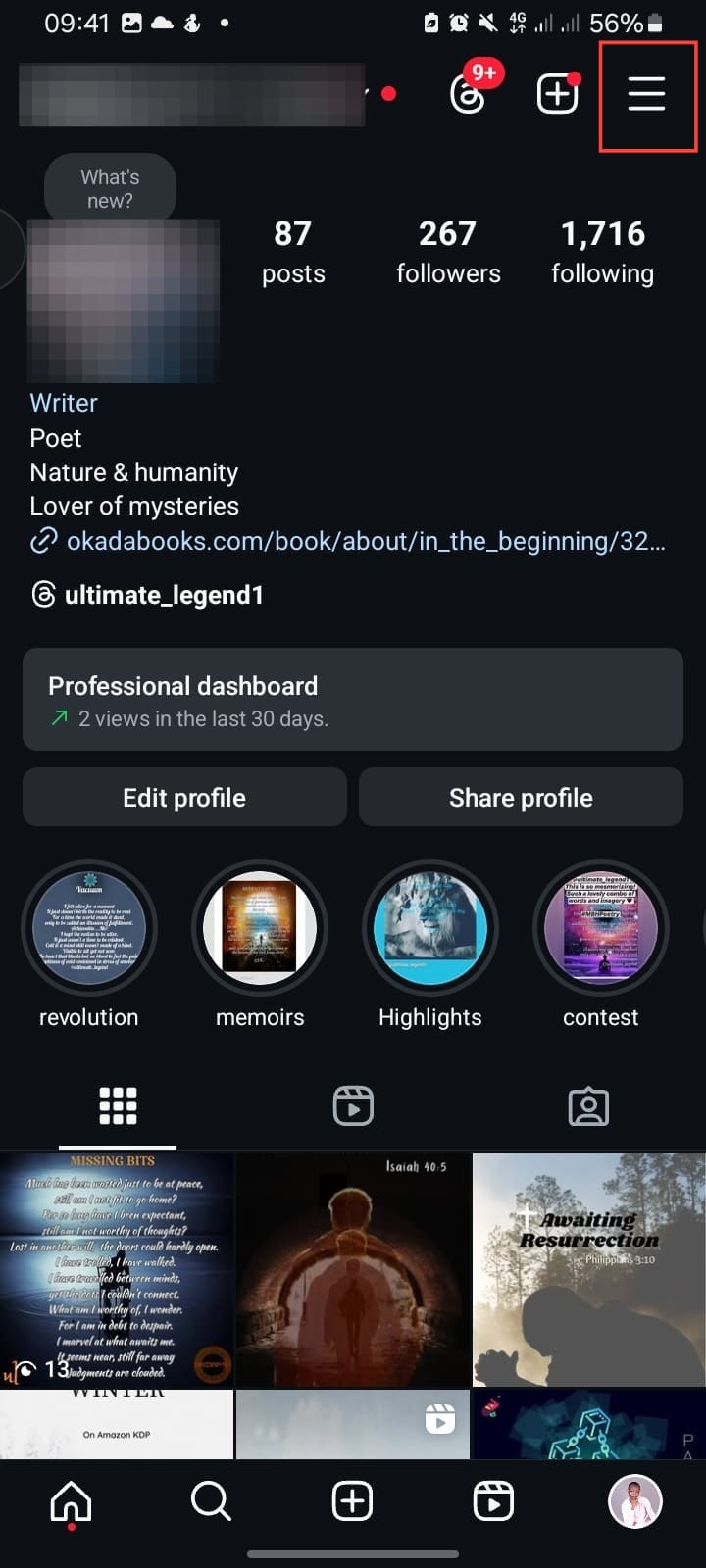The height and width of the screenshot is (1568, 706).
Task: Open the Awaiting Resurrection post
Action: pyautogui.click(x=588, y=1269)
